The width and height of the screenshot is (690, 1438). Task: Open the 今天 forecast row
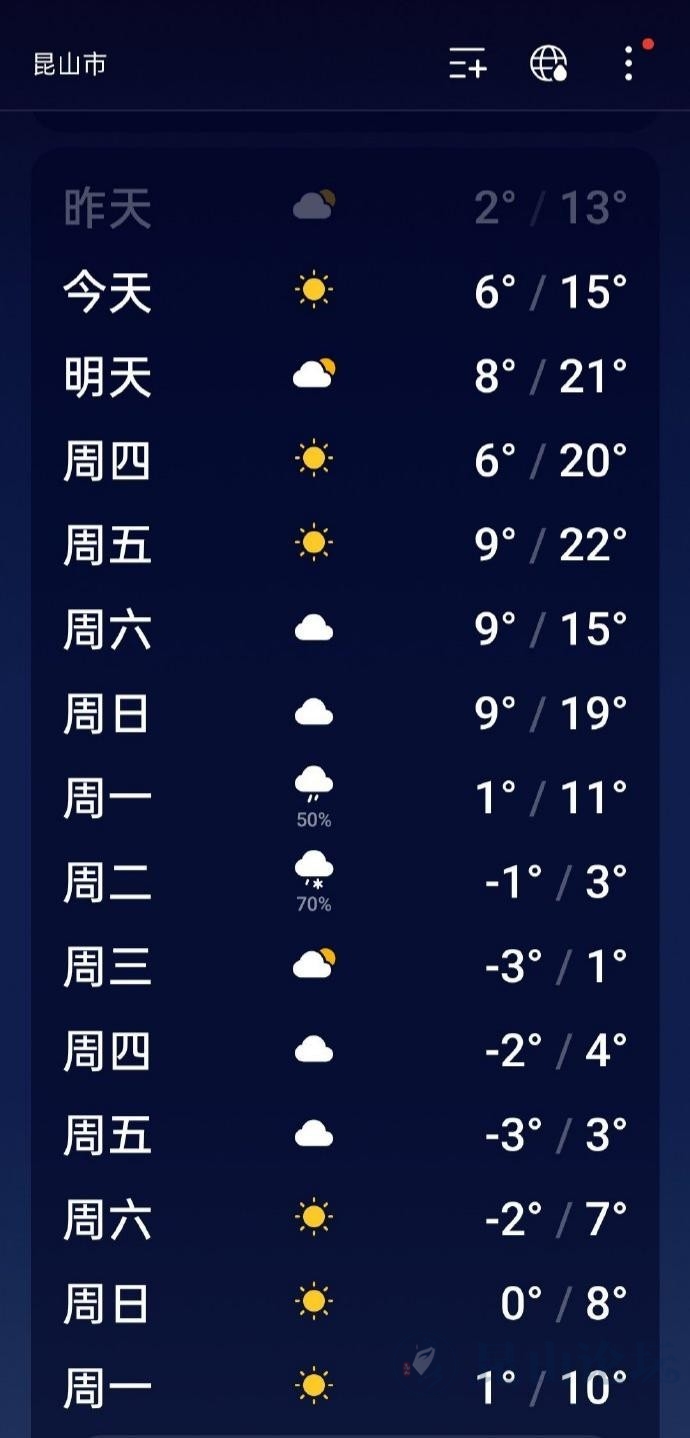345,292
